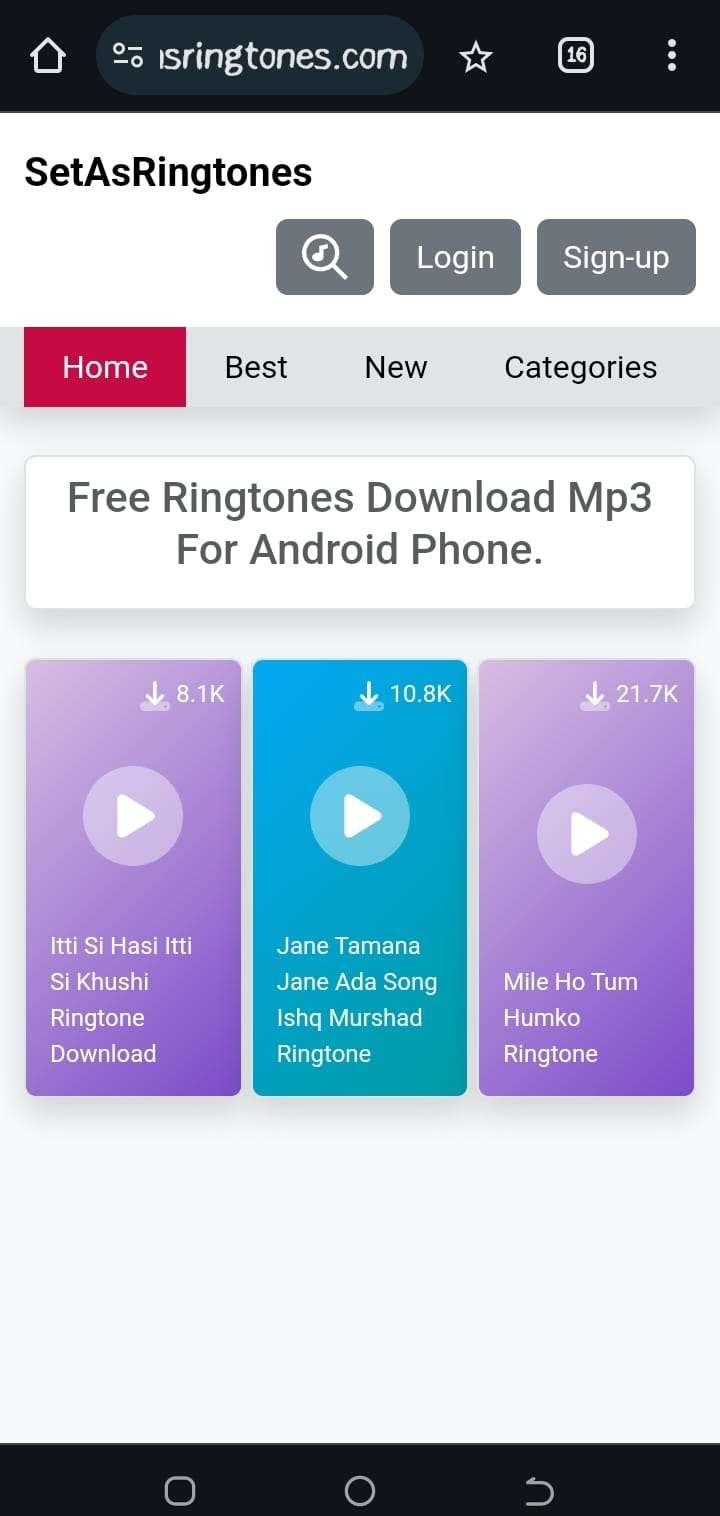
Task: Switch to the Best tab
Action: (x=256, y=367)
